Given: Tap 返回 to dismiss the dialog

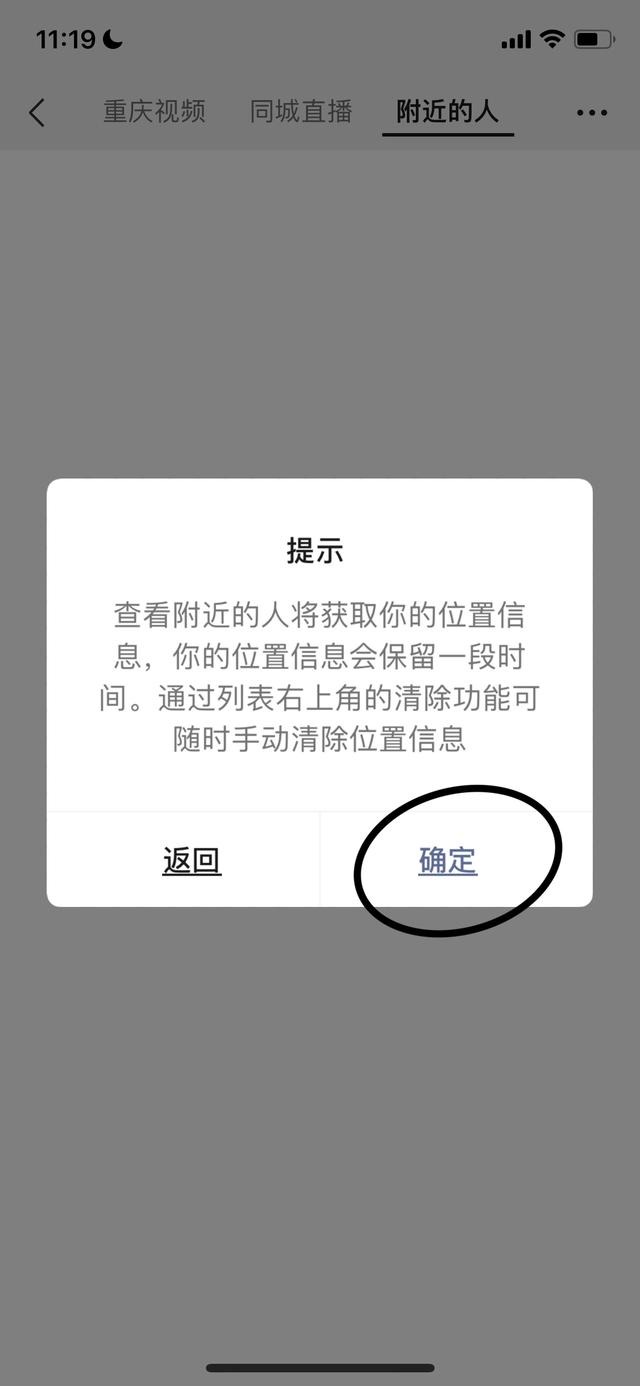Looking at the screenshot, I should 192,860.
